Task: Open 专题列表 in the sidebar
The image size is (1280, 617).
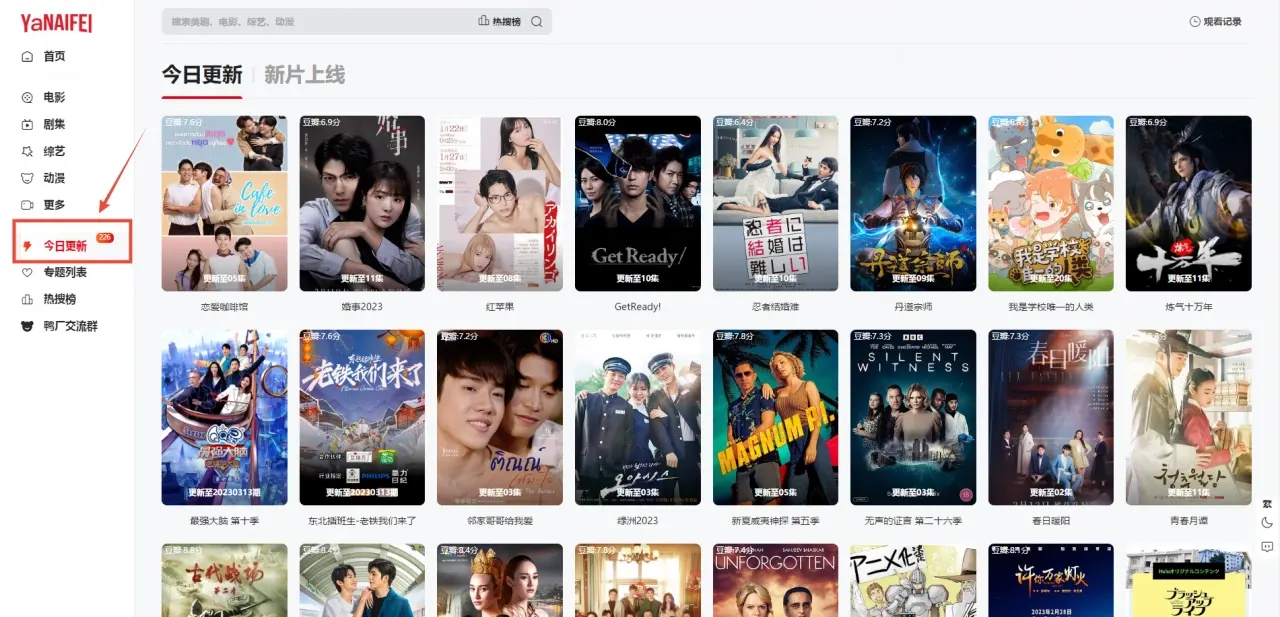Action: point(64,273)
